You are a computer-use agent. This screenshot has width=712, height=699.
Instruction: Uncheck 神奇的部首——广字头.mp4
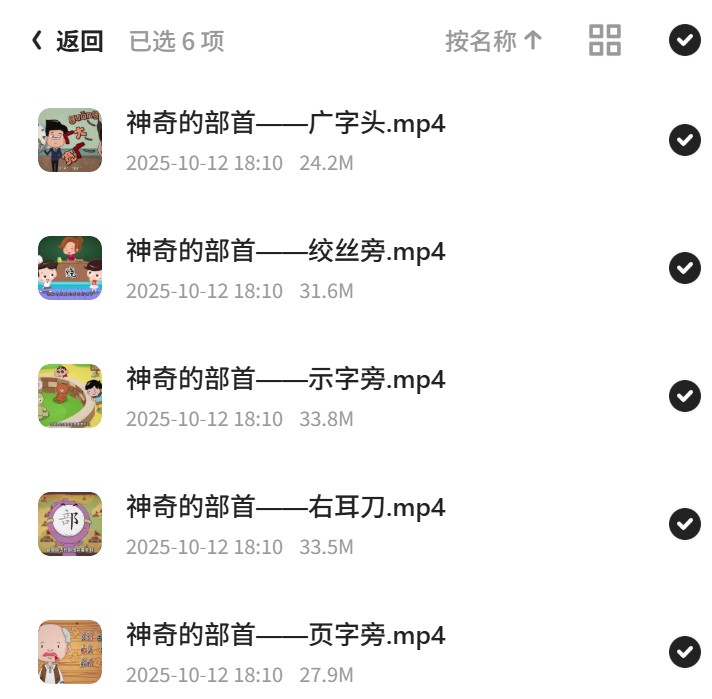coord(685,140)
